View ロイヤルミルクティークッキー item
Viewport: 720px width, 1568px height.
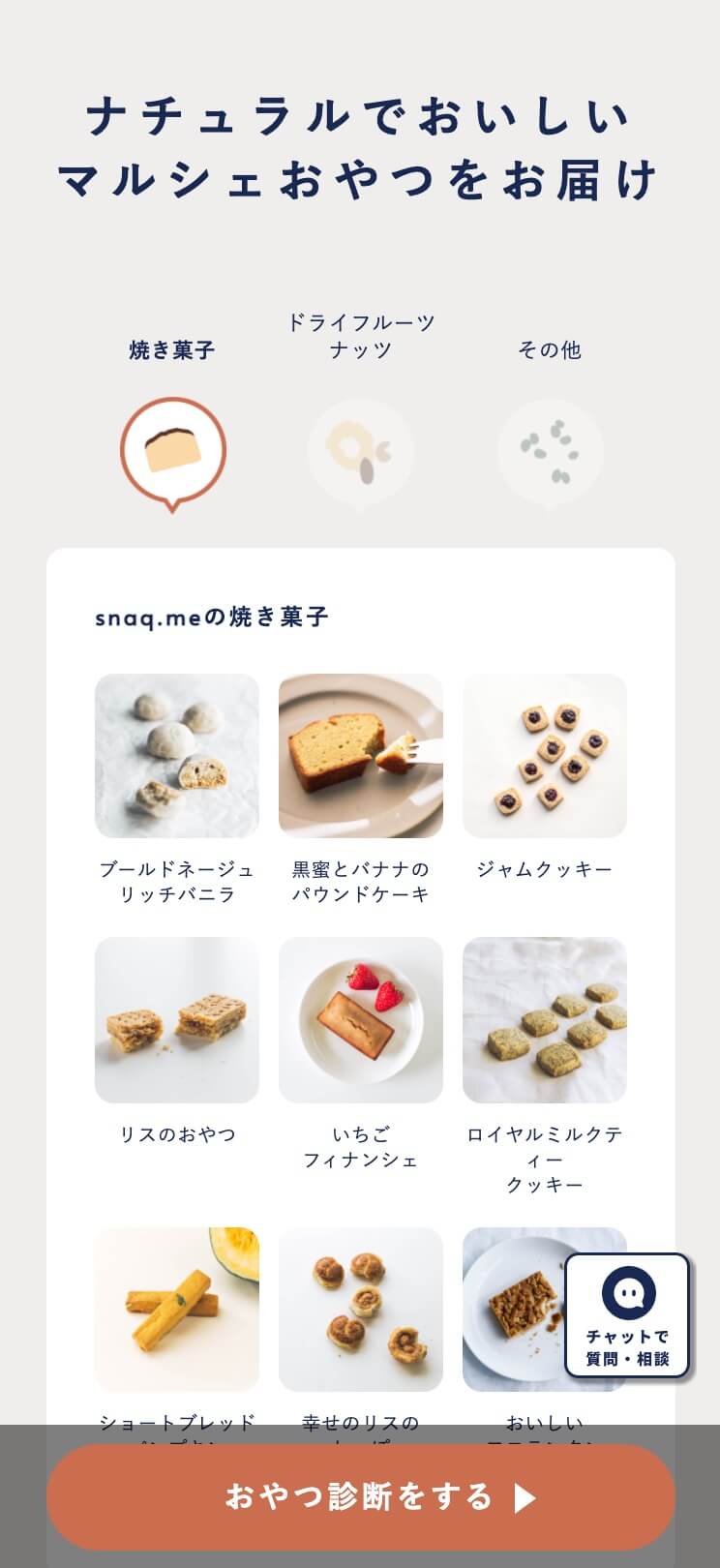tap(544, 1019)
